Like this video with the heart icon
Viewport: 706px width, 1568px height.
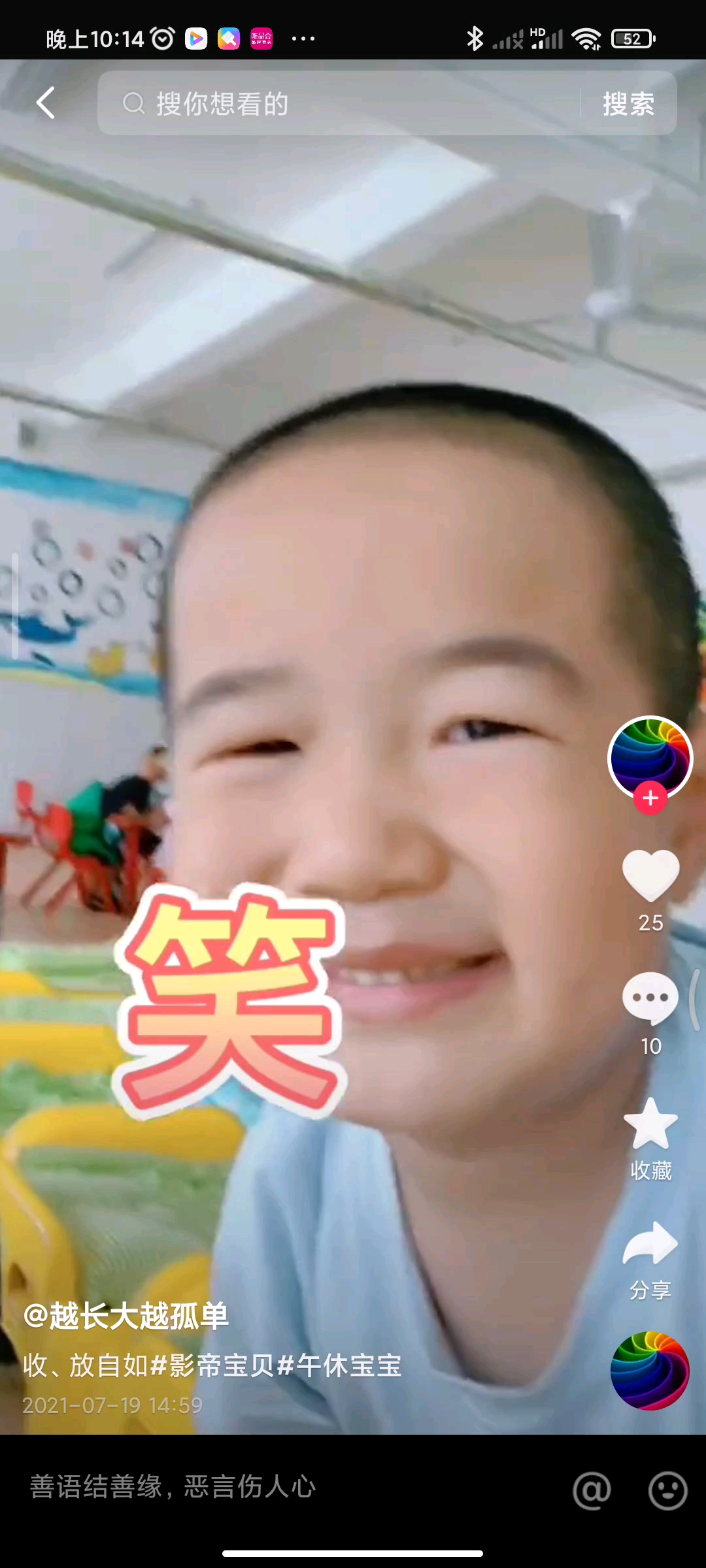[650, 875]
